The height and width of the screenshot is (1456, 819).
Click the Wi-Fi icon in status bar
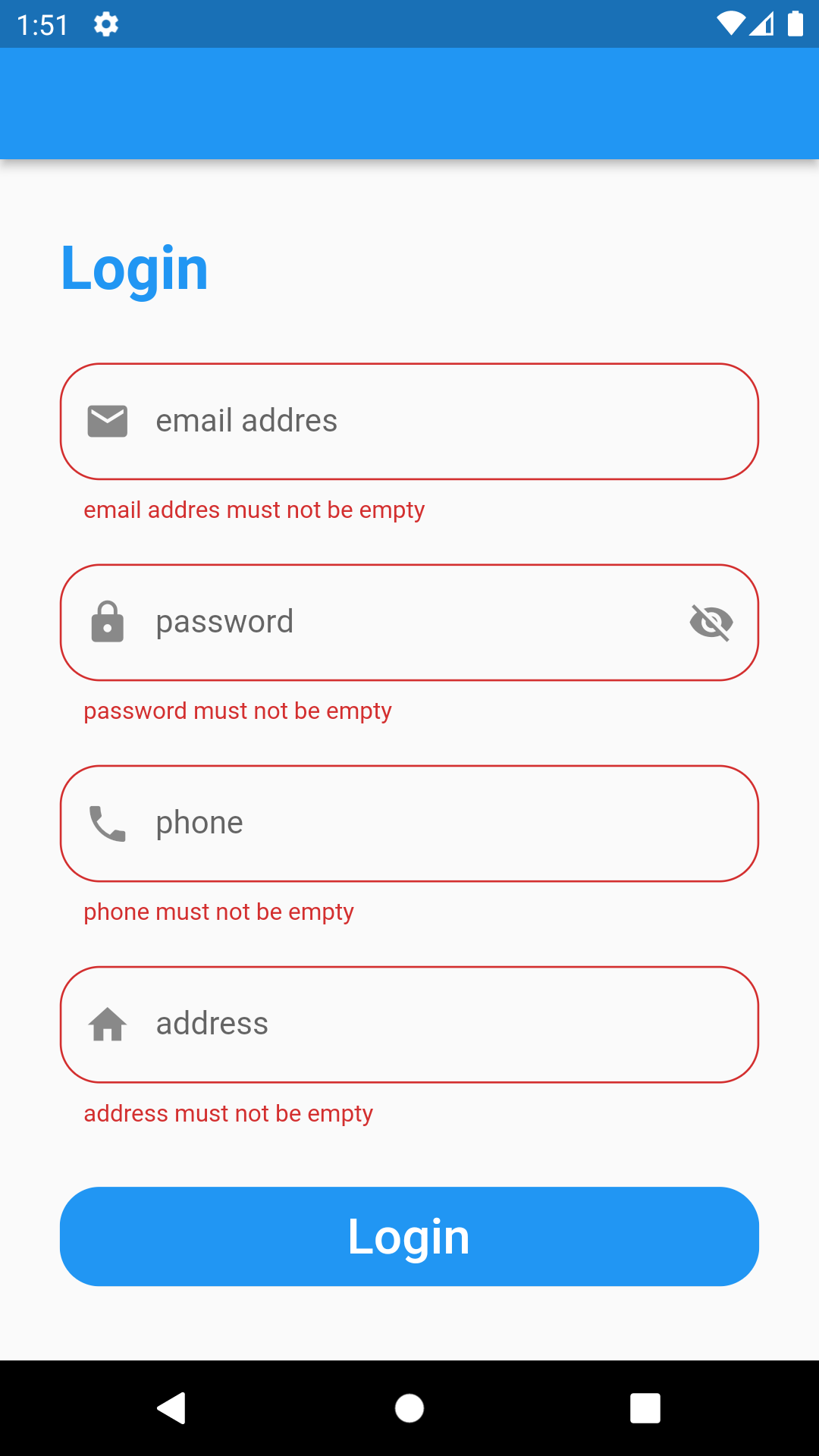coord(730,24)
